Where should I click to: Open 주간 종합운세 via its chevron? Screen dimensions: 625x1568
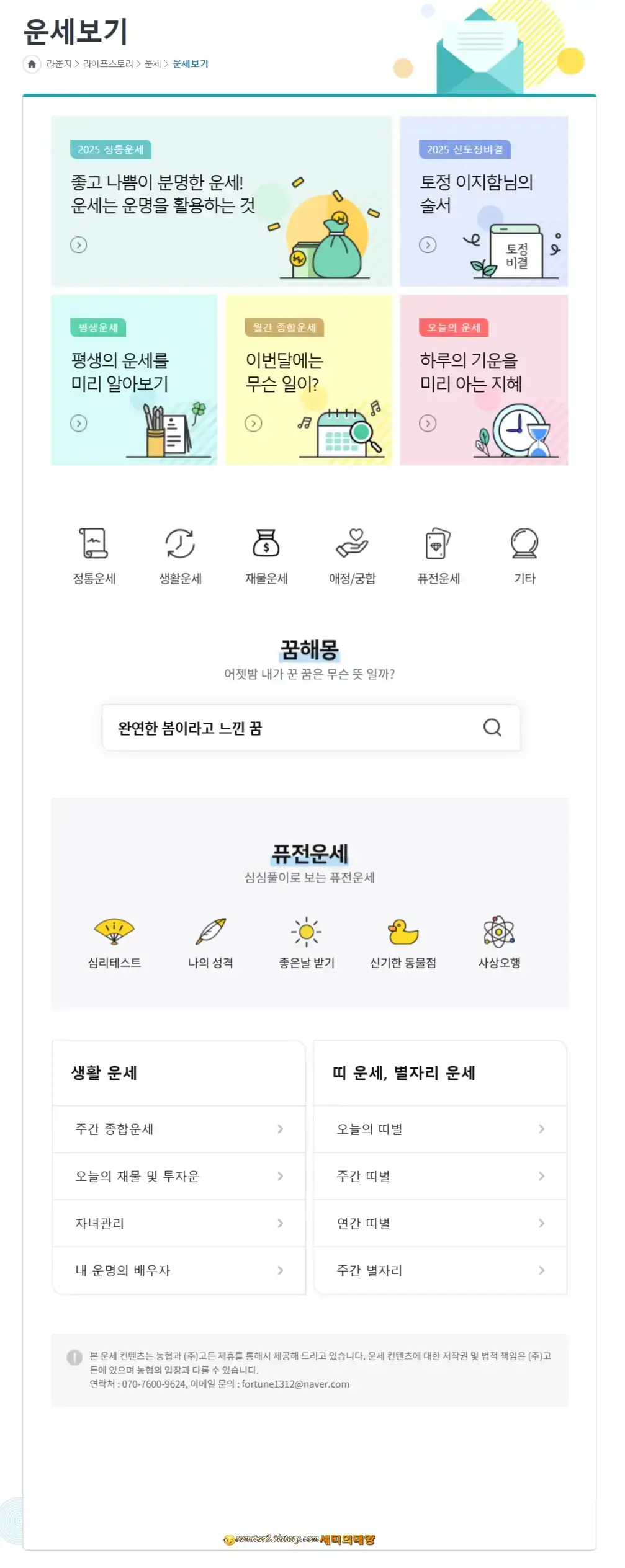pos(283,1129)
